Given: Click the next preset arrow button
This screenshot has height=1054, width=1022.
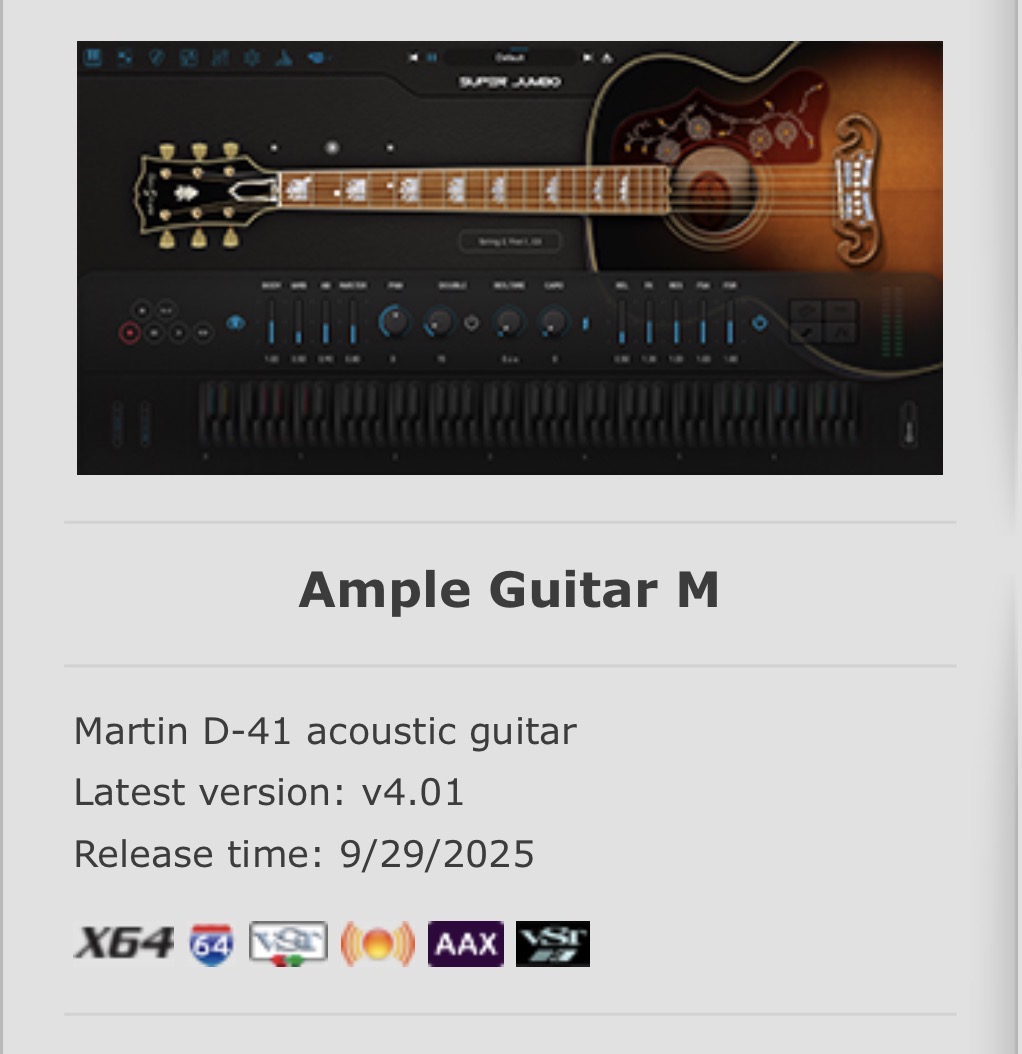Looking at the screenshot, I should tap(587, 57).
